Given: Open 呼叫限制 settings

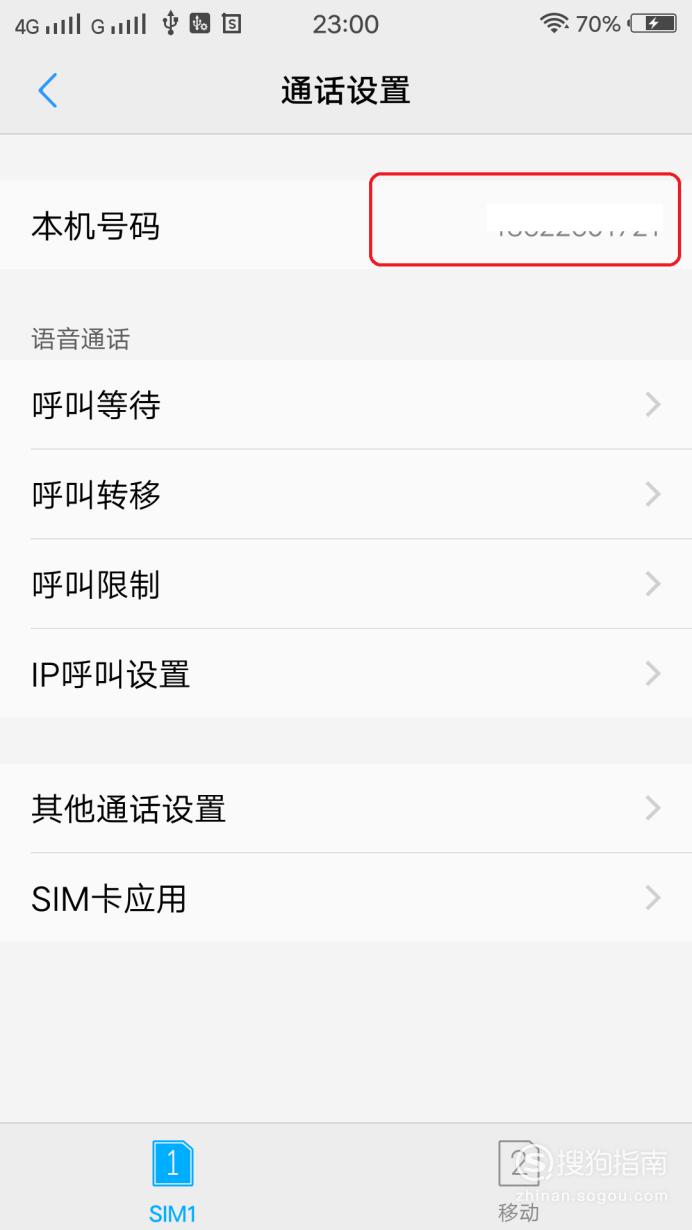Looking at the screenshot, I should [346, 584].
